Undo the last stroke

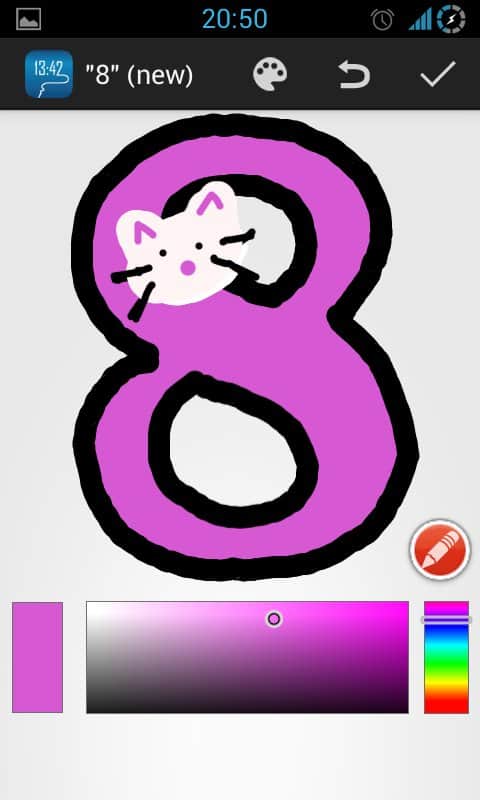coord(354,75)
